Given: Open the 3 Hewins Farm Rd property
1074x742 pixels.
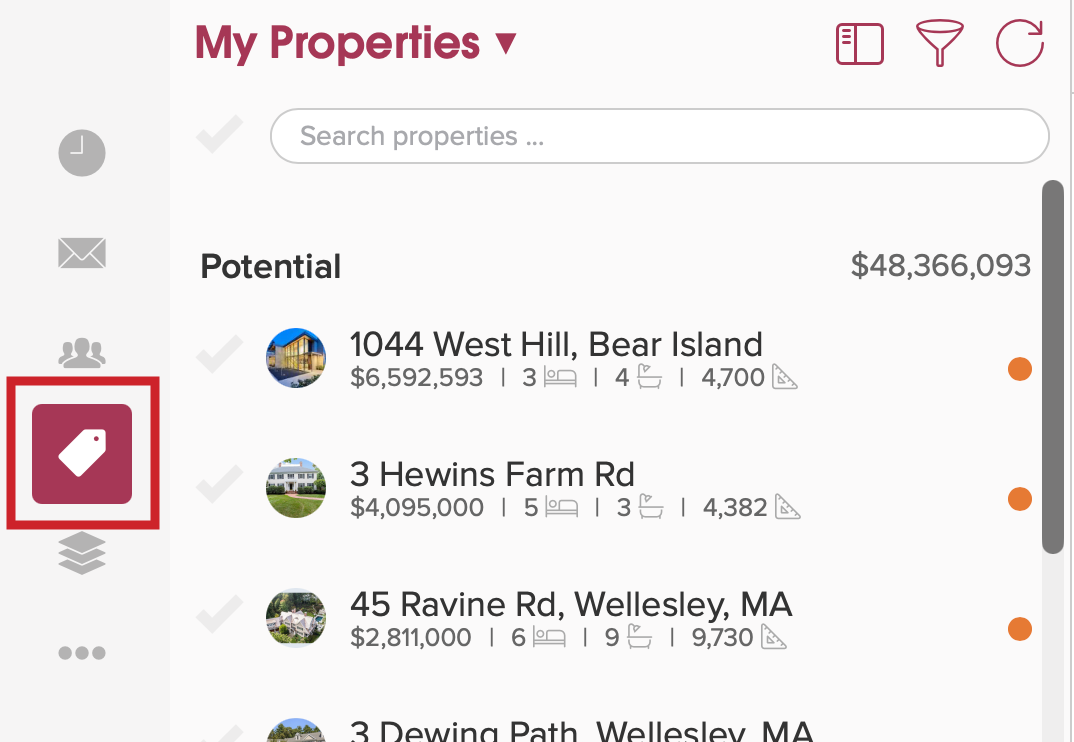Looking at the screenshot, I should click(492, 474).
